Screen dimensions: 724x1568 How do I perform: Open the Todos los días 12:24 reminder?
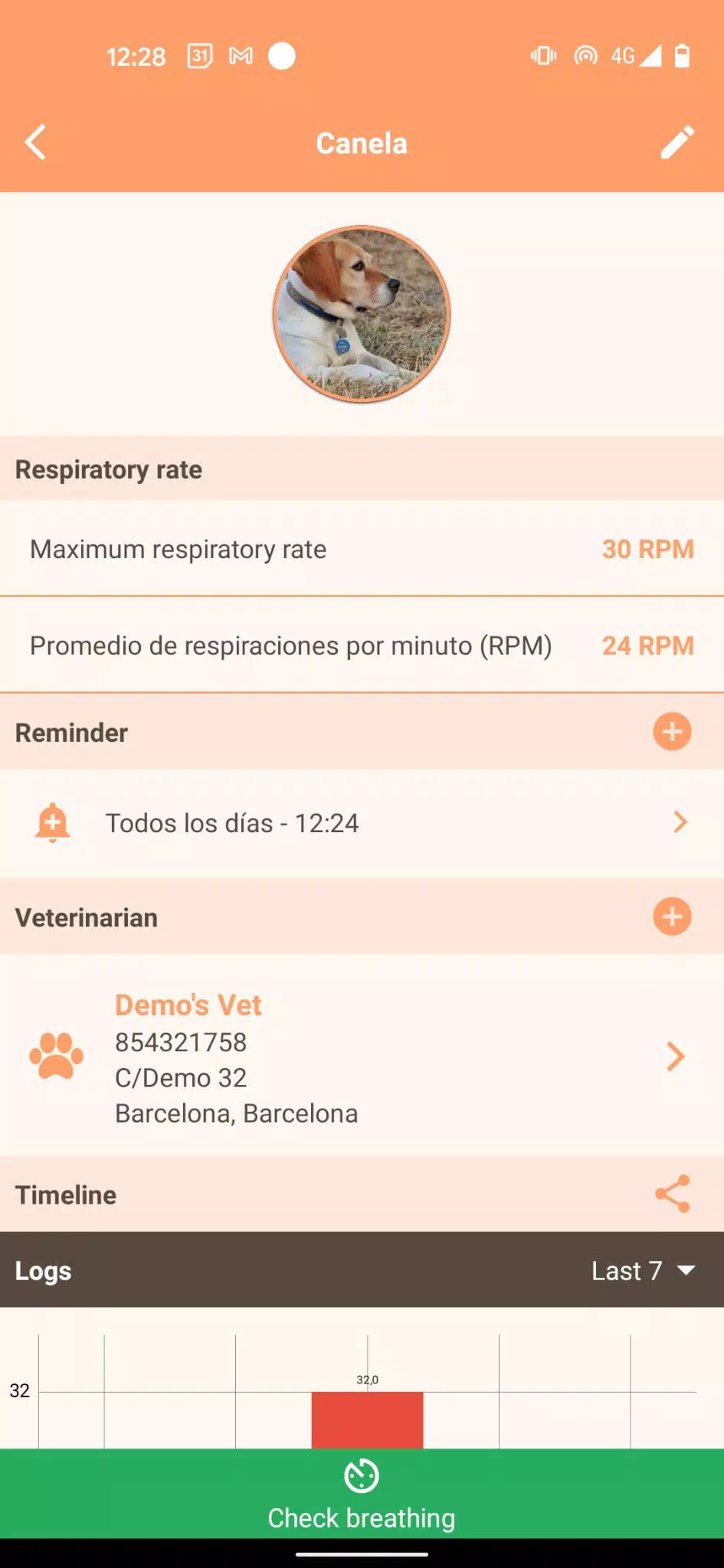[362, 823]
